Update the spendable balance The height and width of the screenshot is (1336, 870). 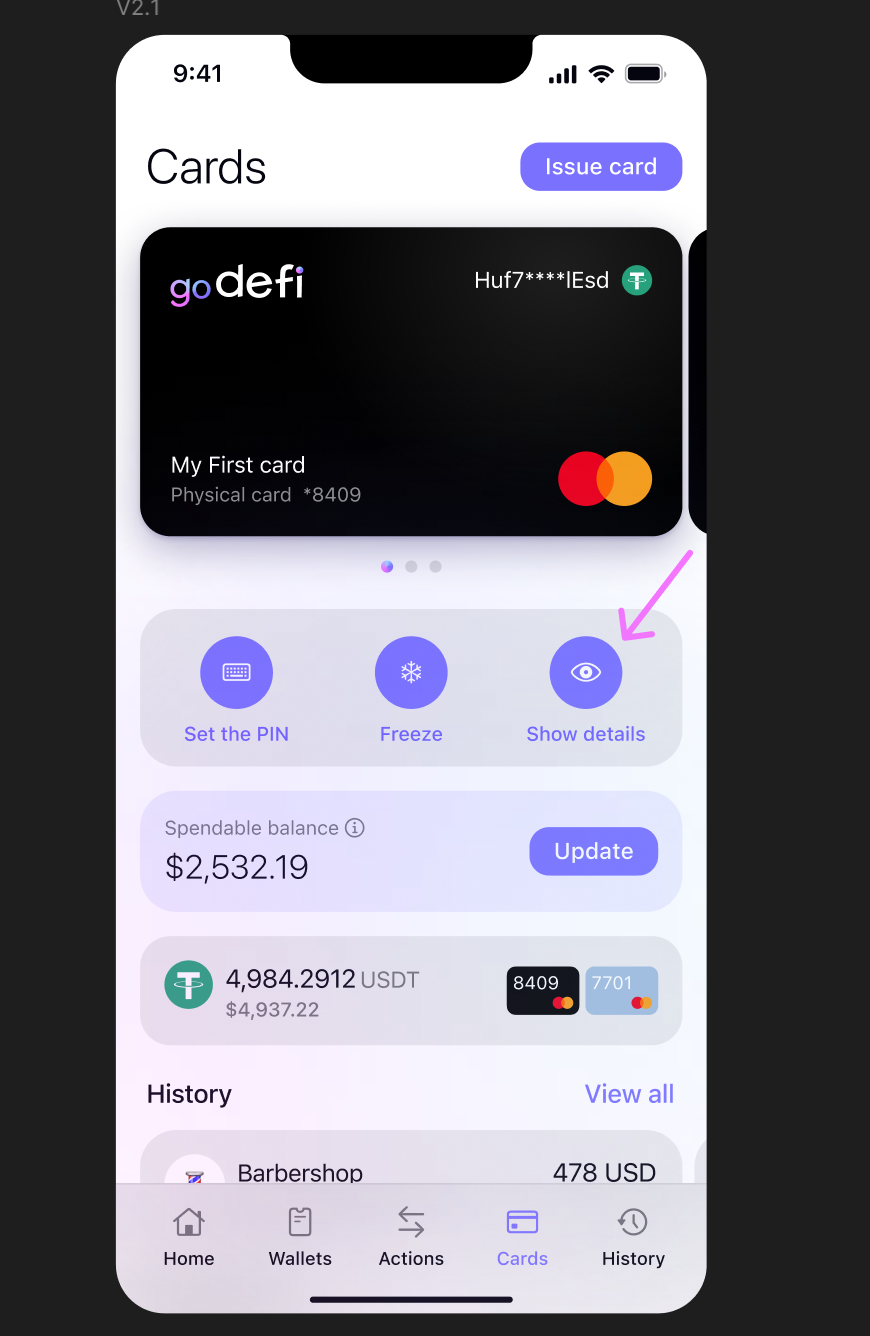click(x=593, y=851)
